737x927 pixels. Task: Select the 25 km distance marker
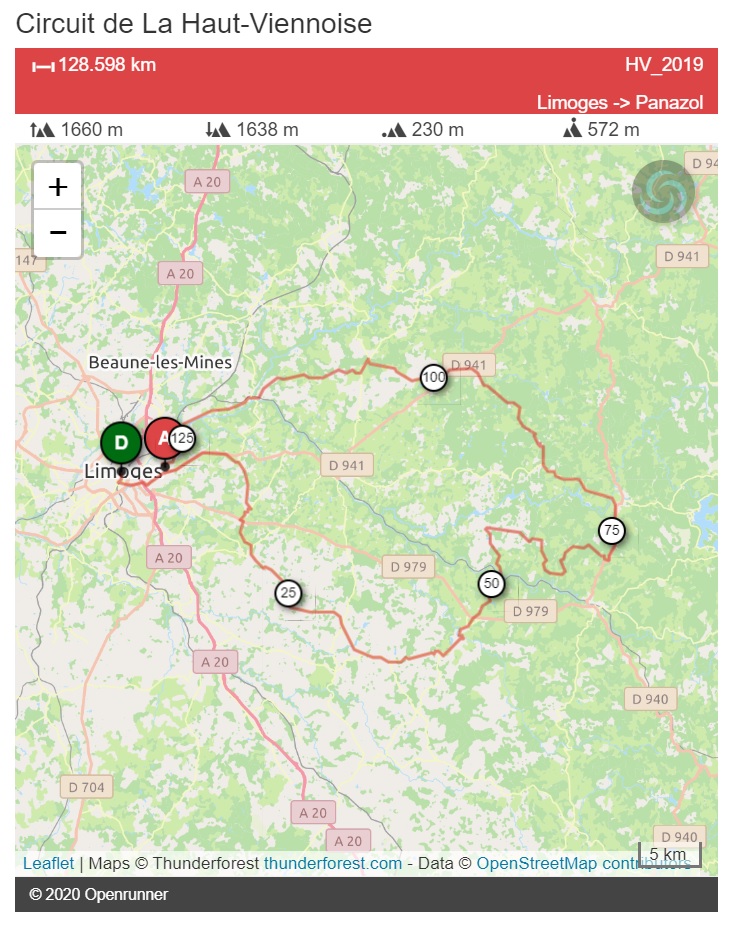coord(288,593)
